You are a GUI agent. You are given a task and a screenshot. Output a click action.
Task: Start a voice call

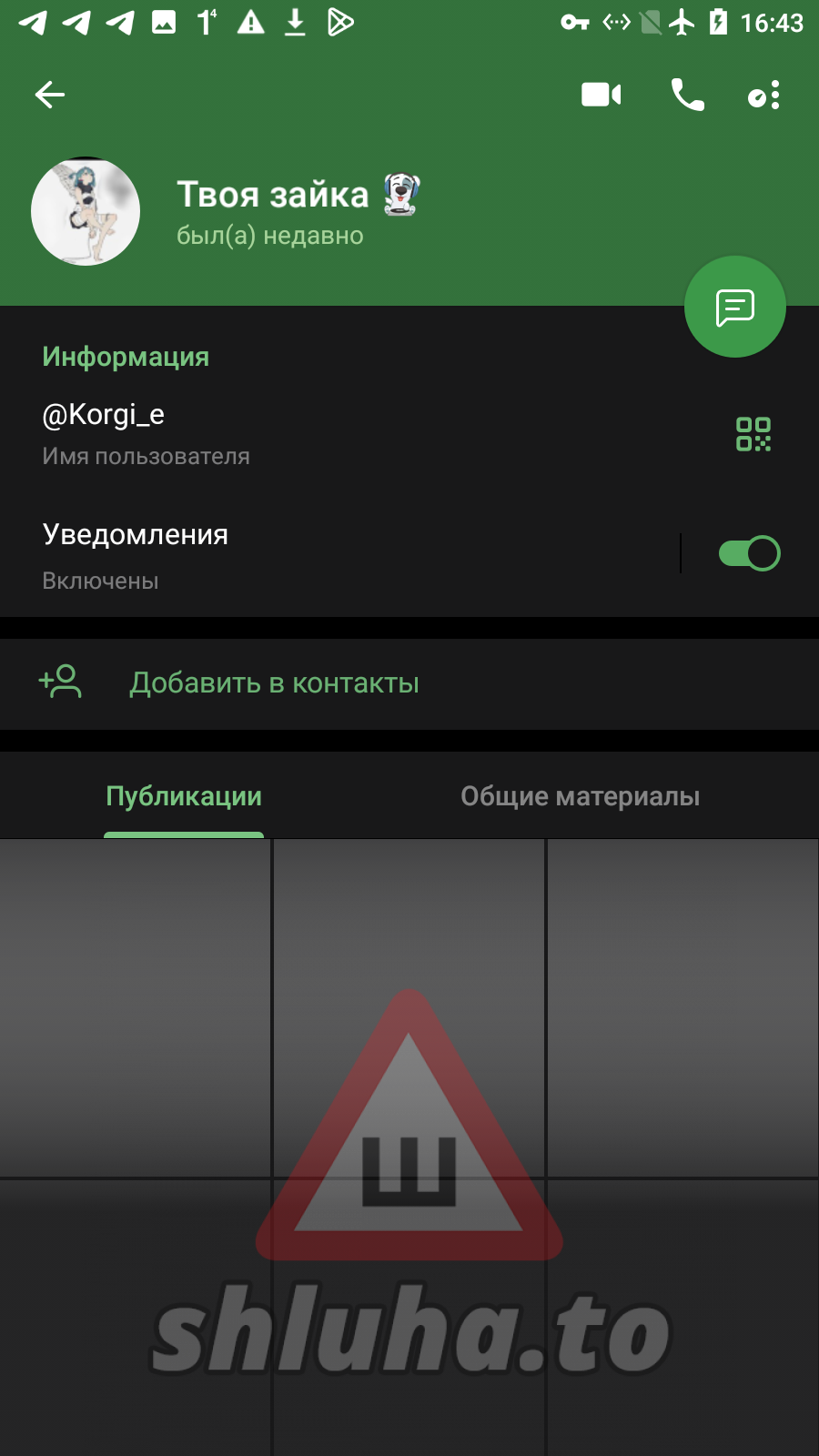[x=687, y=95]
